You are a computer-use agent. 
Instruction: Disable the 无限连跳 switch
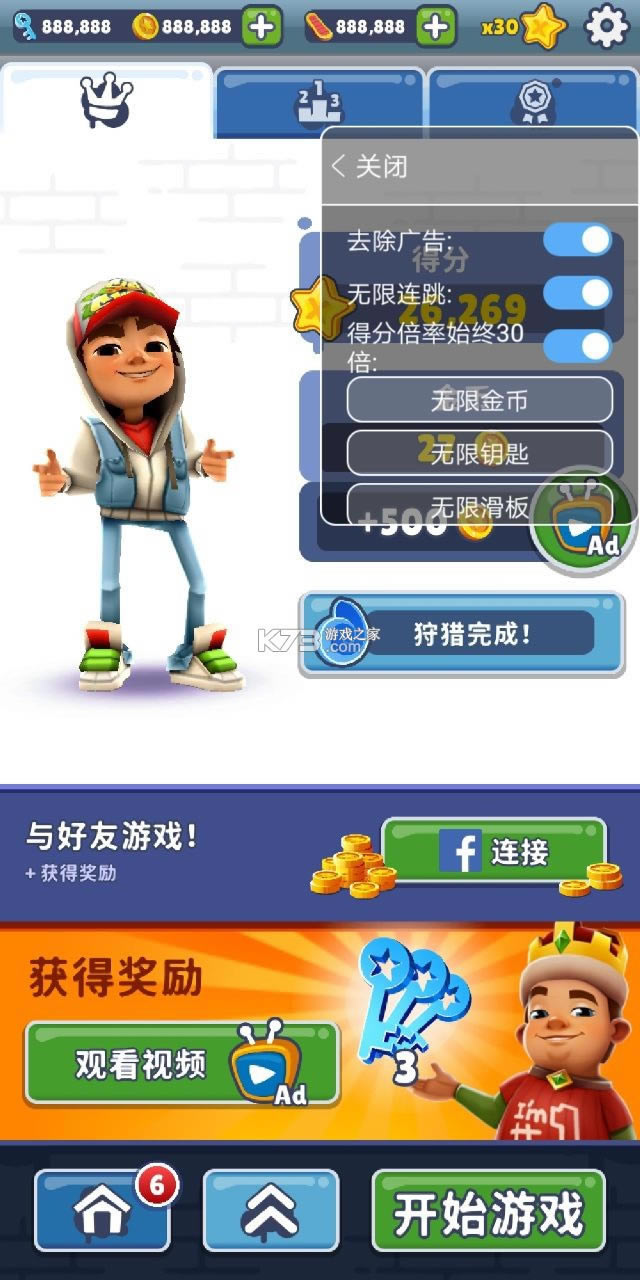point(577,293)
